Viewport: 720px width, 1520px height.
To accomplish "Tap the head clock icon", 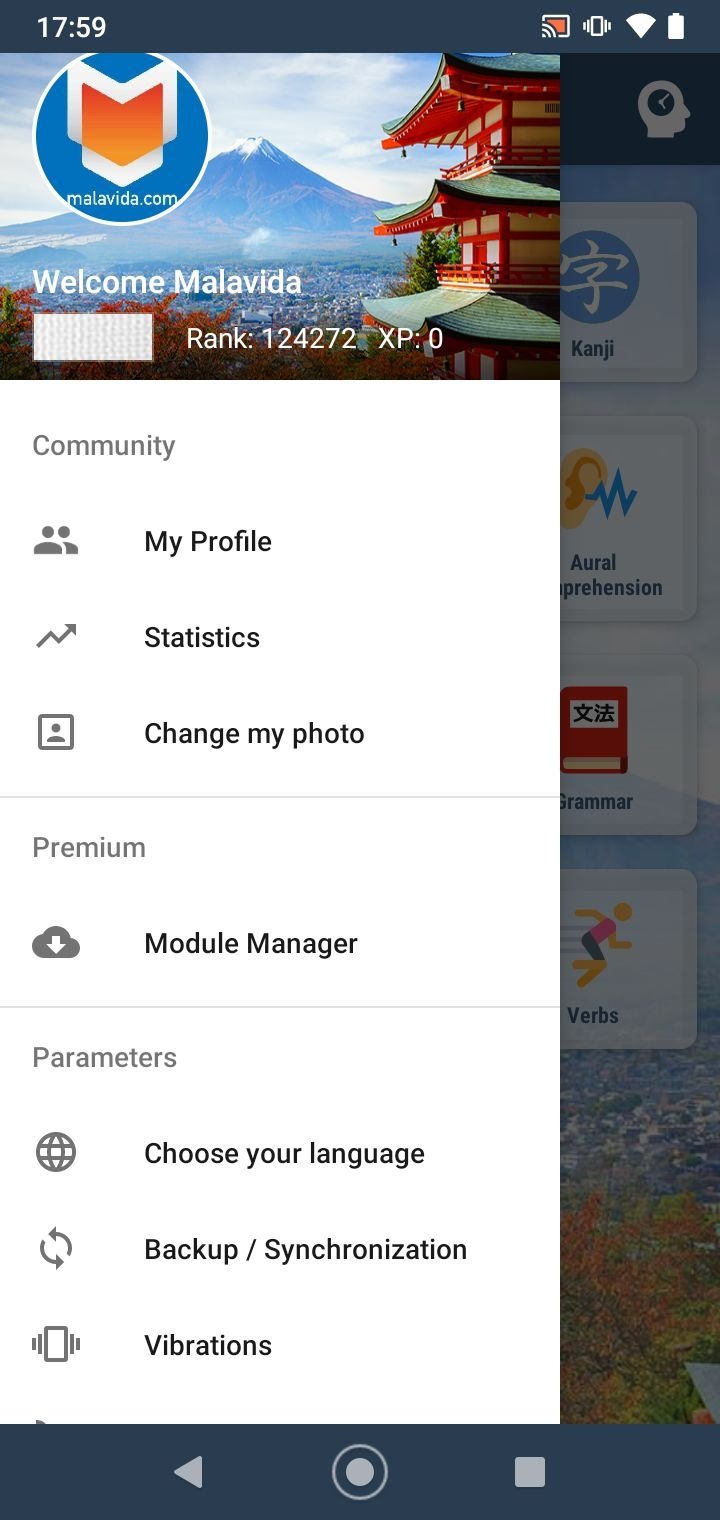I will [x=664, y=109].
